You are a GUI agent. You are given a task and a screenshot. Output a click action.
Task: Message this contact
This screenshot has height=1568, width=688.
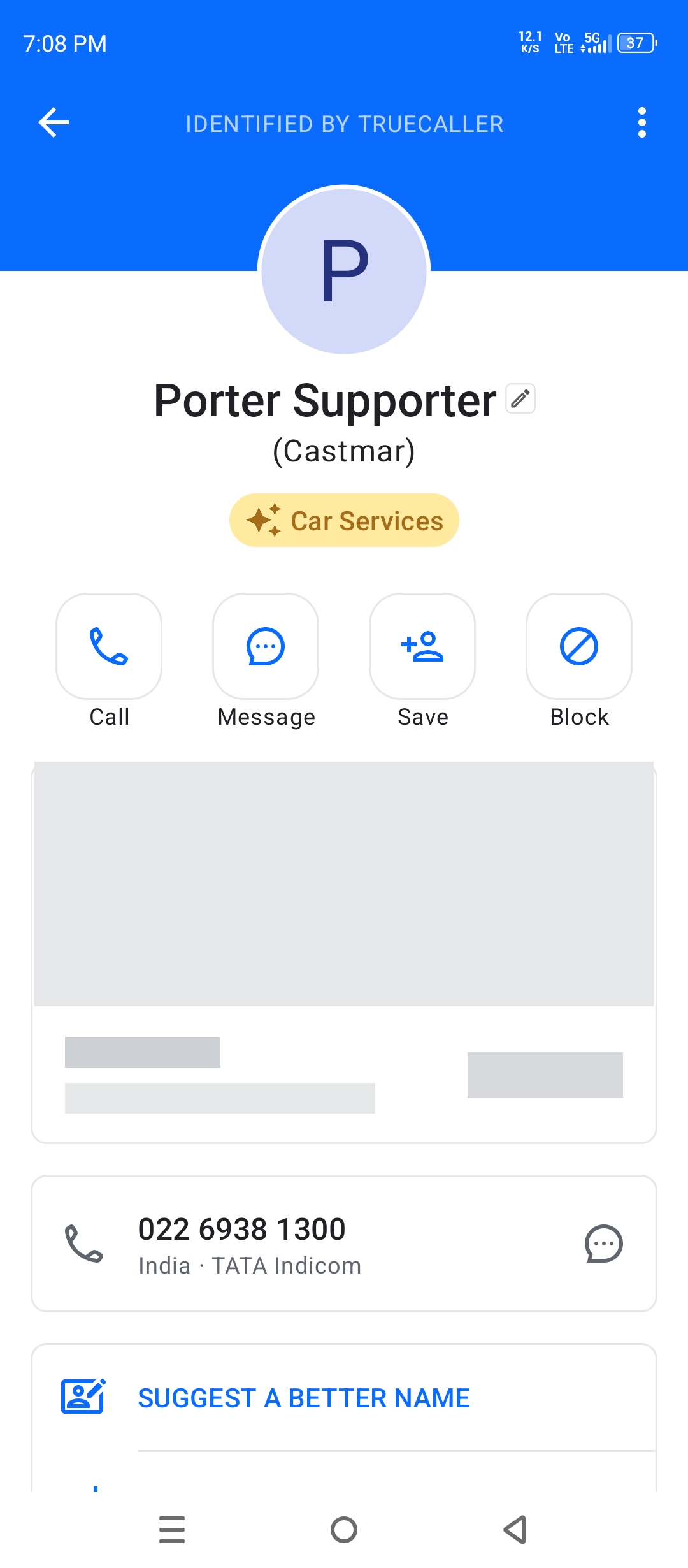(266, 646)
